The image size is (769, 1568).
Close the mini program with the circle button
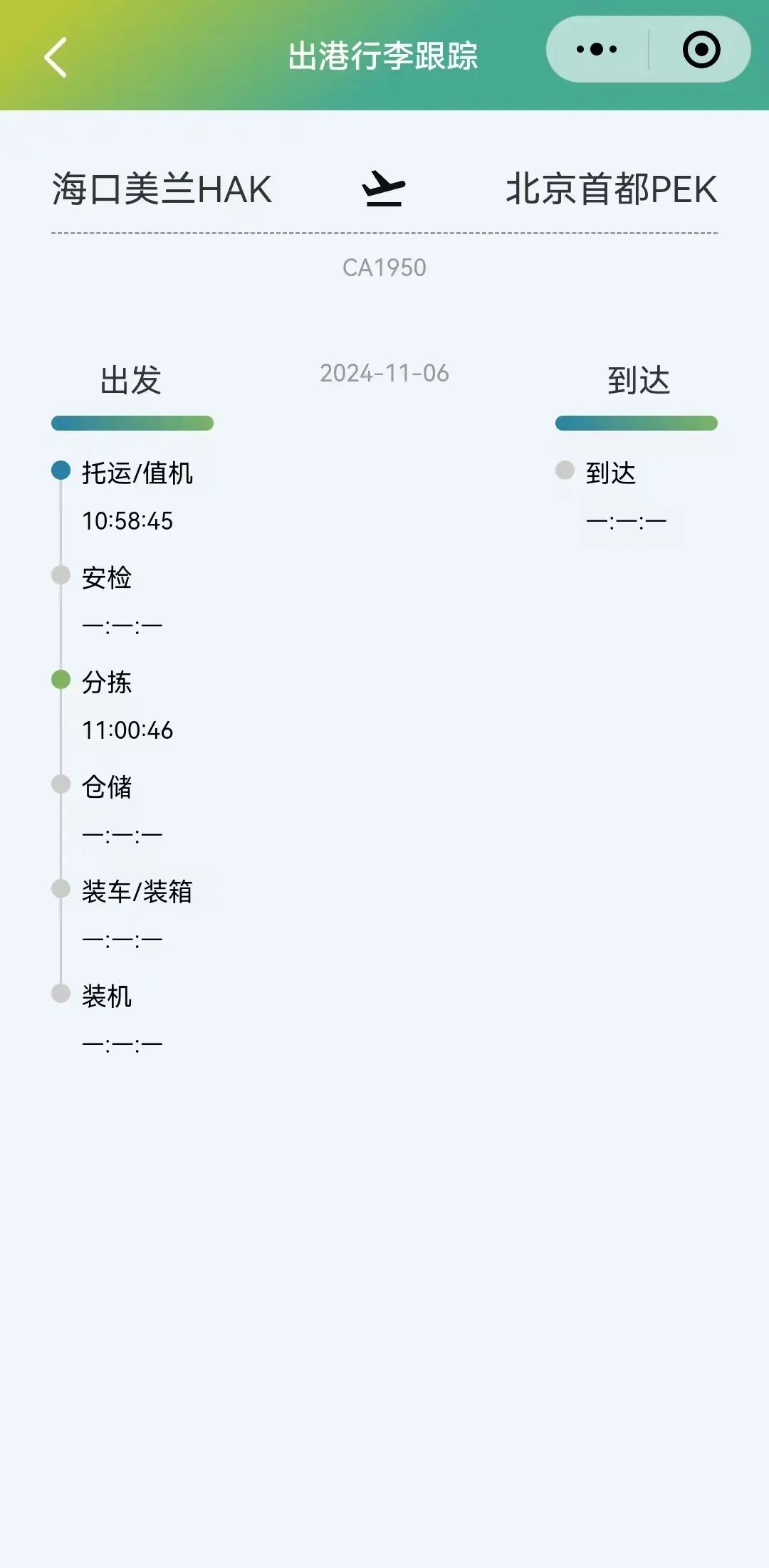701,49
